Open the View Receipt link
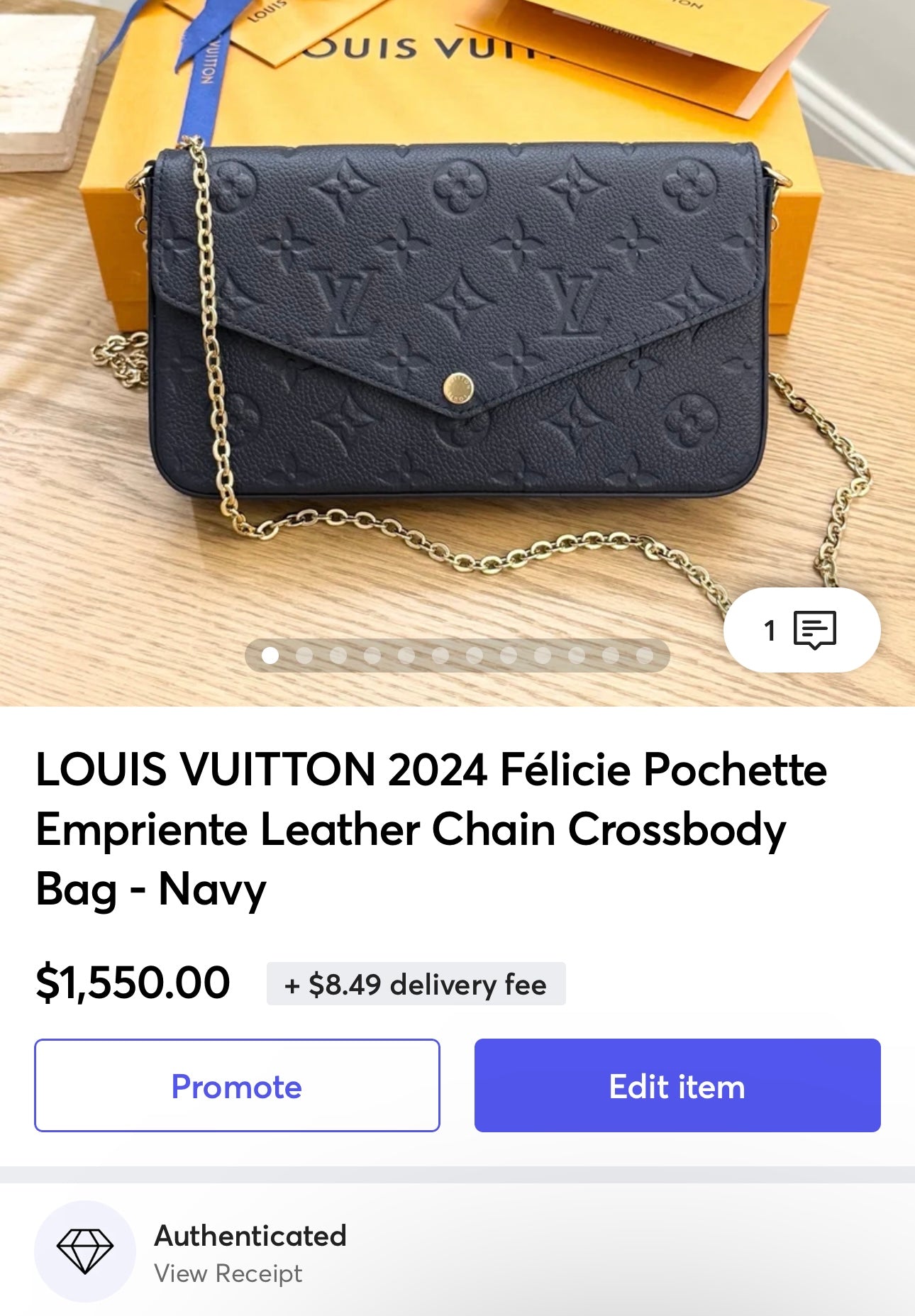 click(x=228, y=1273)
